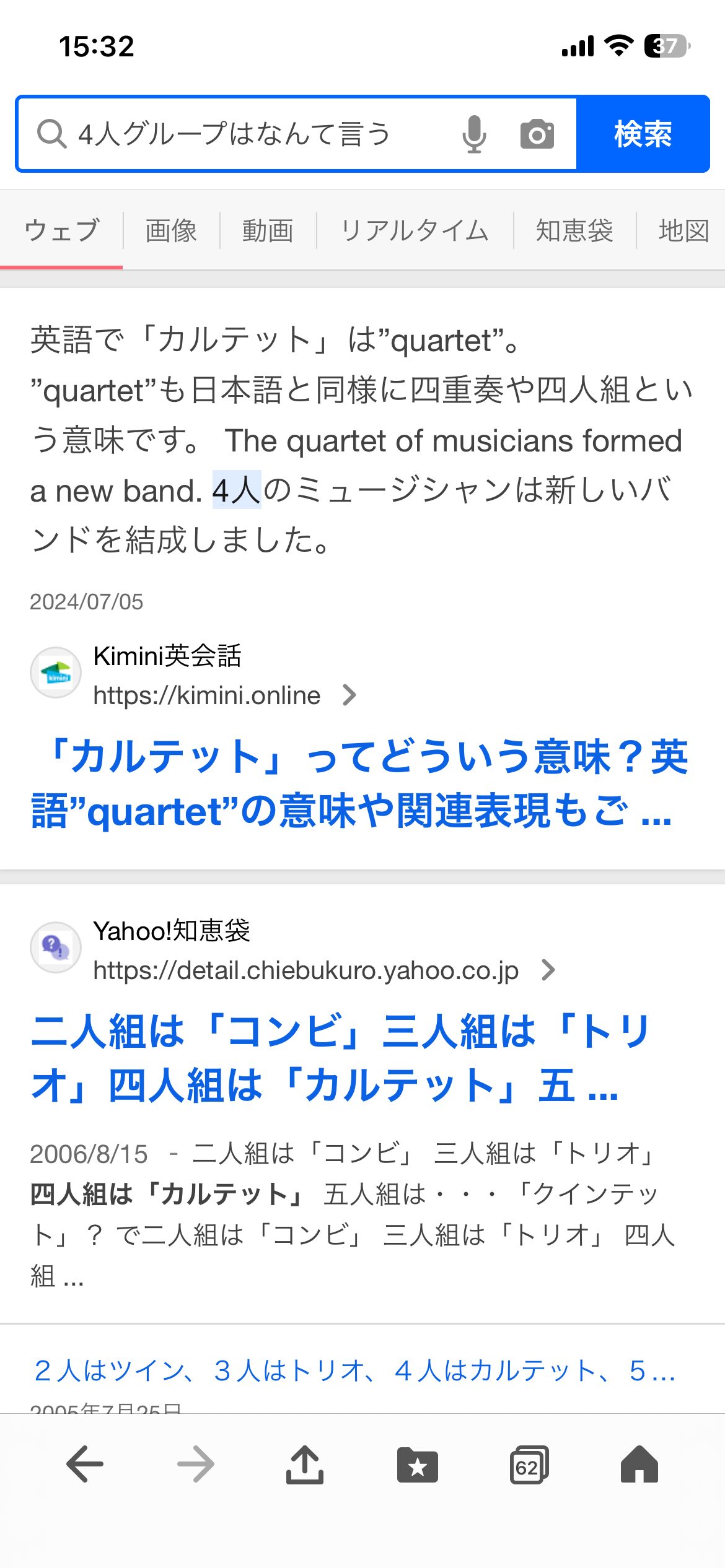Select the ウェブ tab

point(61,230)
